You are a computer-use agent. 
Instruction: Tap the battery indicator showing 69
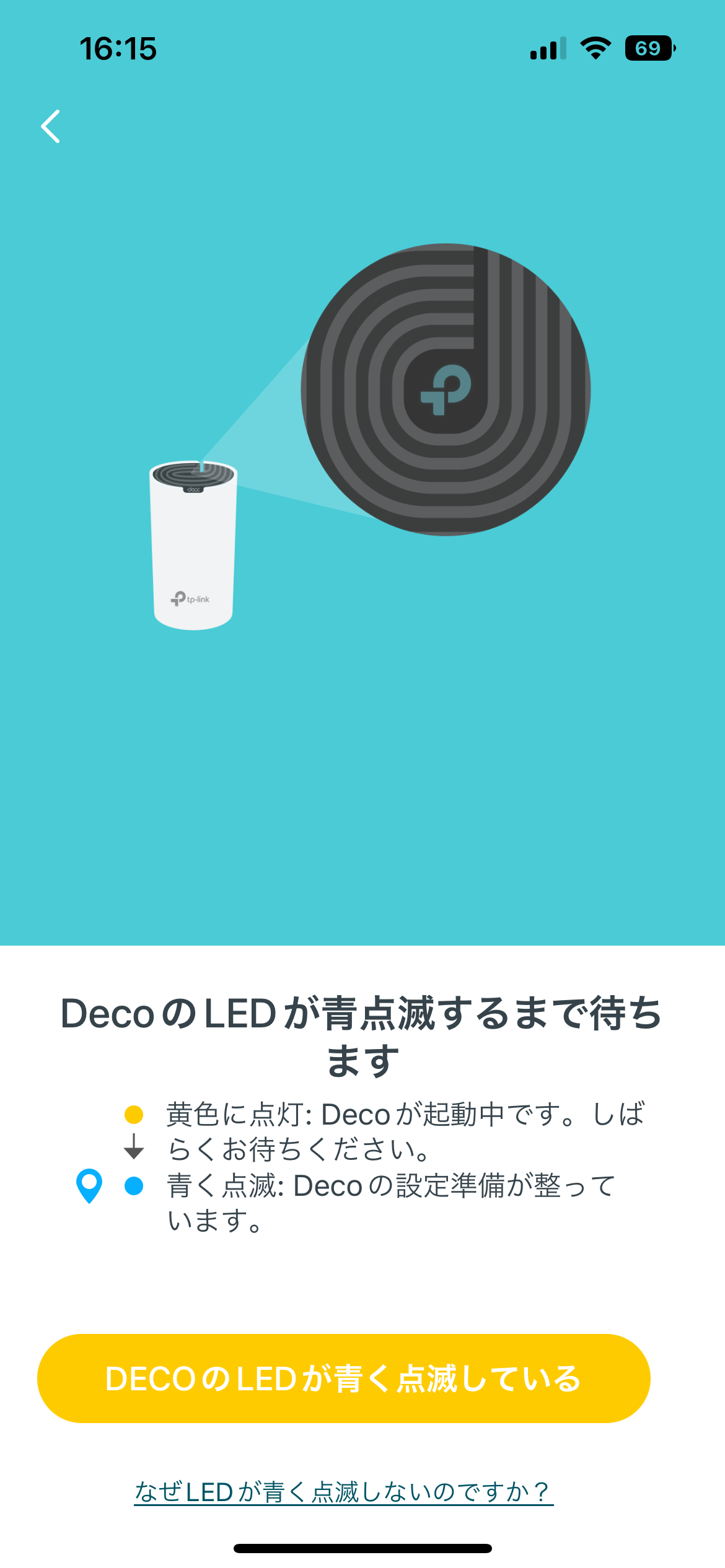647,49
